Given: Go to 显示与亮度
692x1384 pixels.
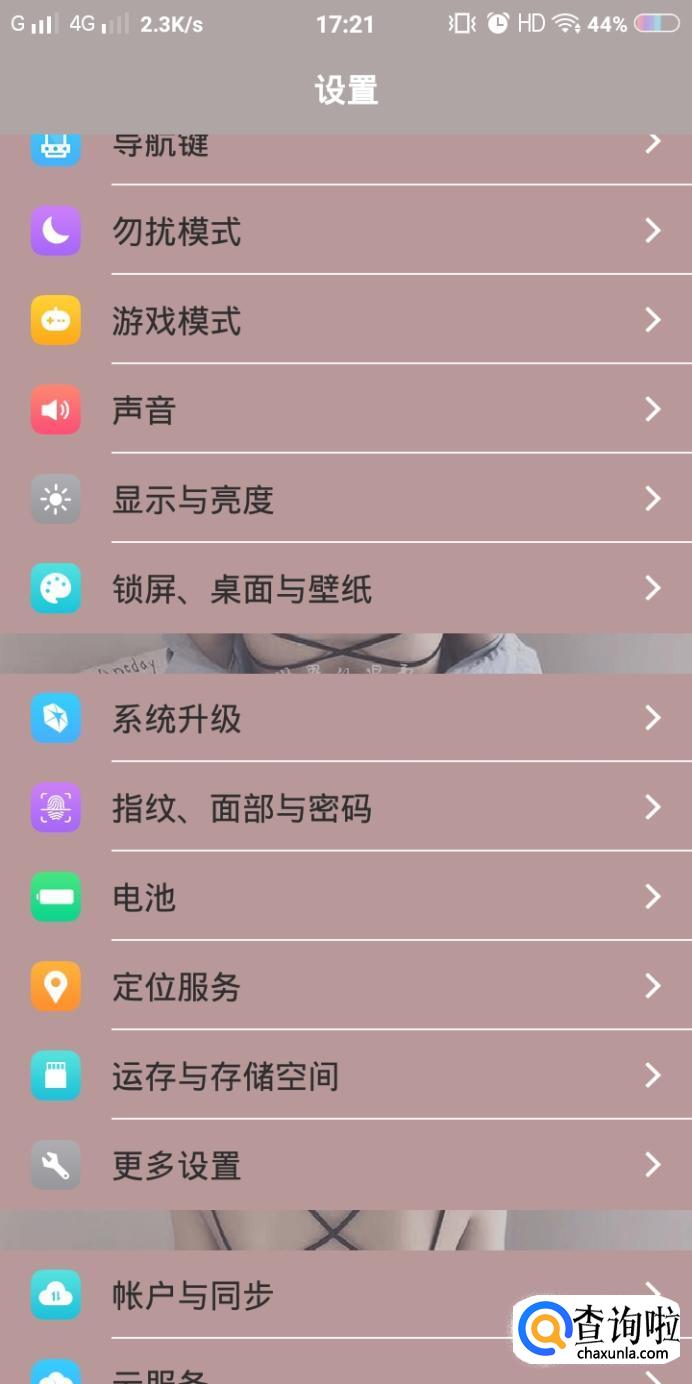Looking at the screenshot, I should point(346,499).
